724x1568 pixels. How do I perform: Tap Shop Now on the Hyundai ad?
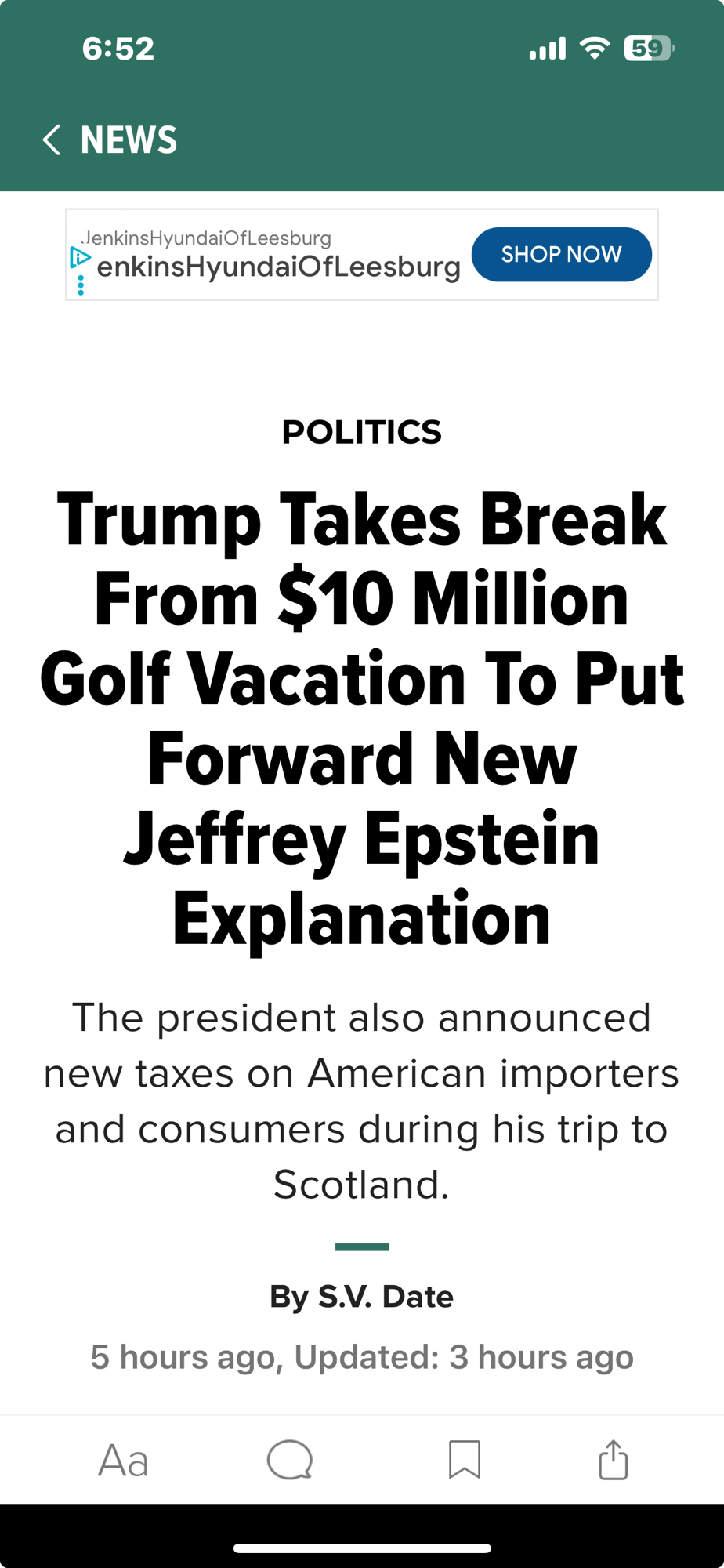pos(561,255)
